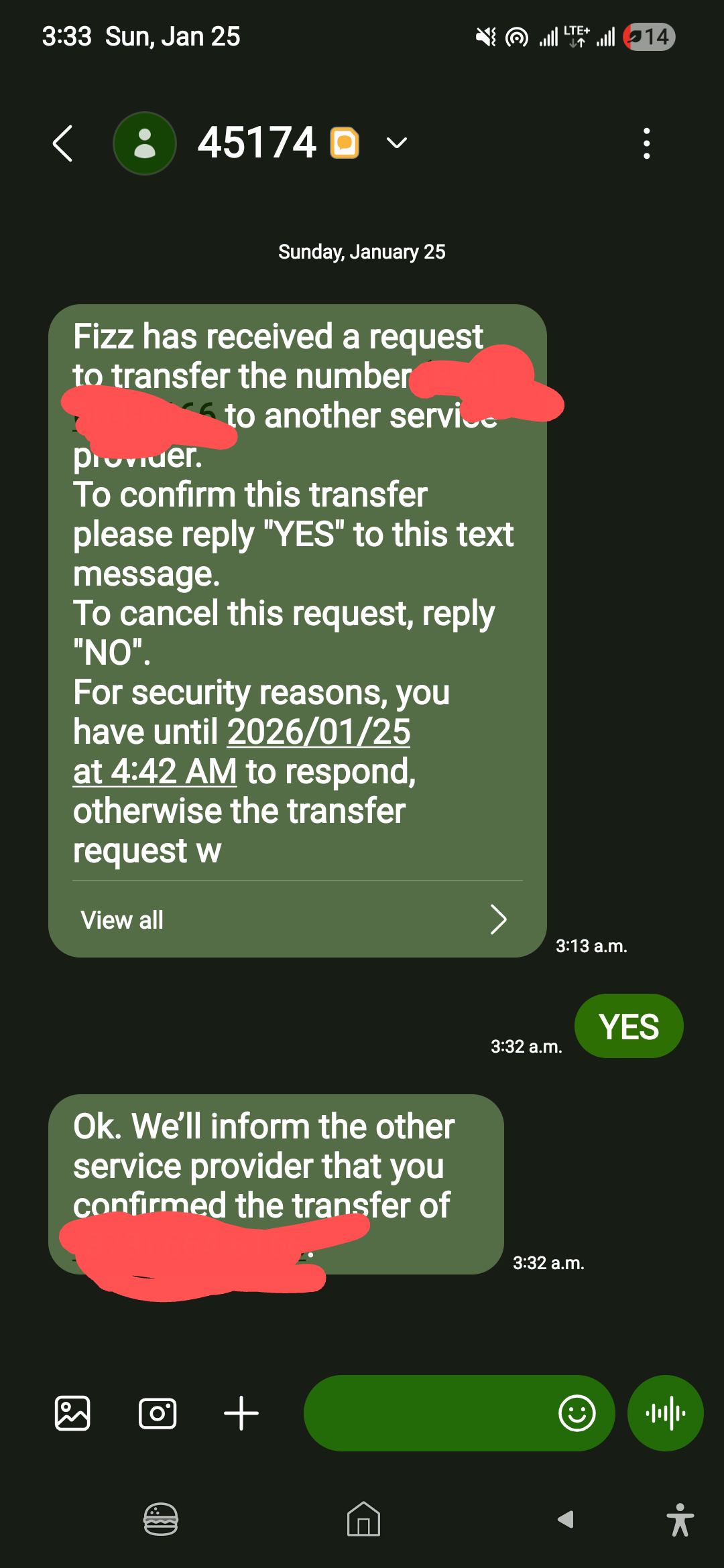Viewport: 724px width, 1568px height.
Task: Open the contact avatar for 45174
Action: click(x=144, y=143)
